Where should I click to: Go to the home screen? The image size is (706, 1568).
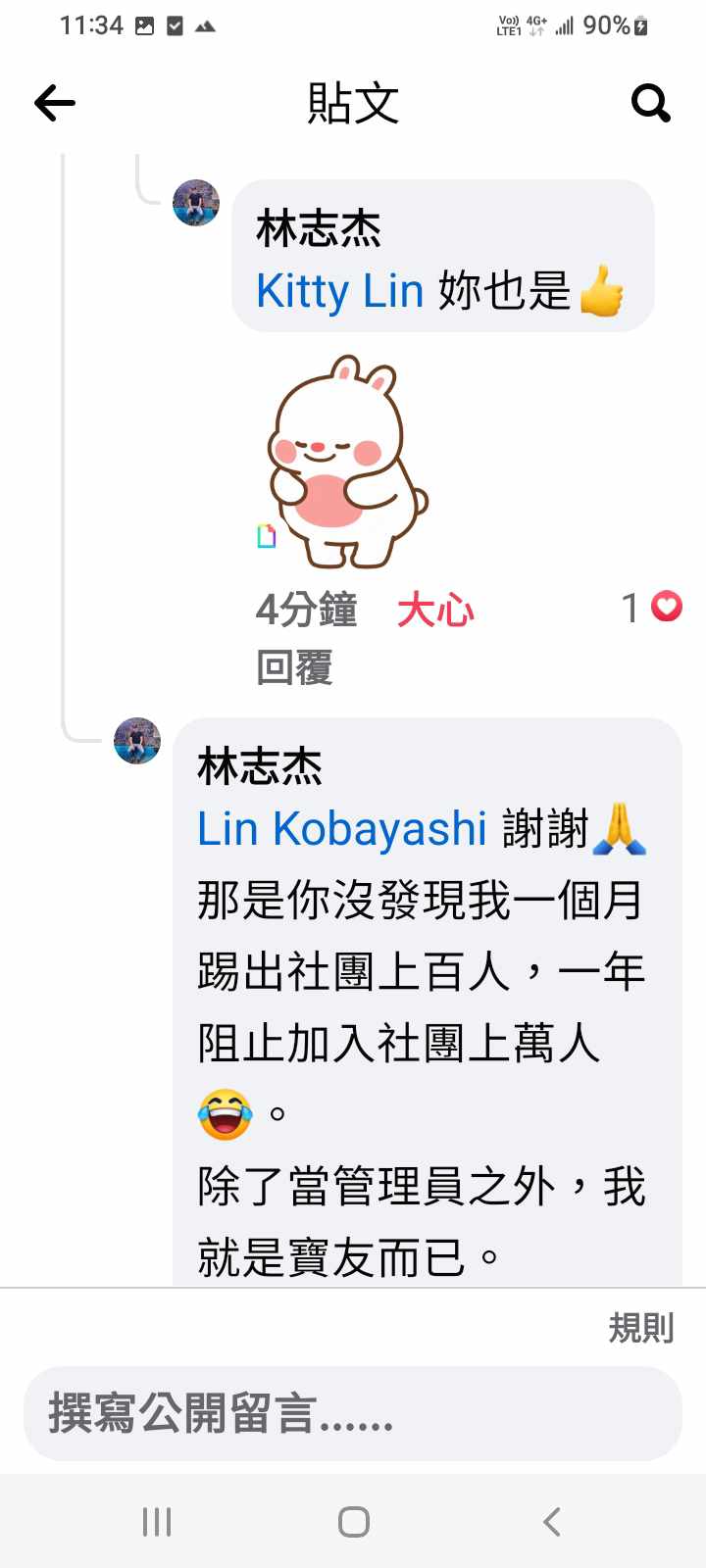click(353, 1521)
